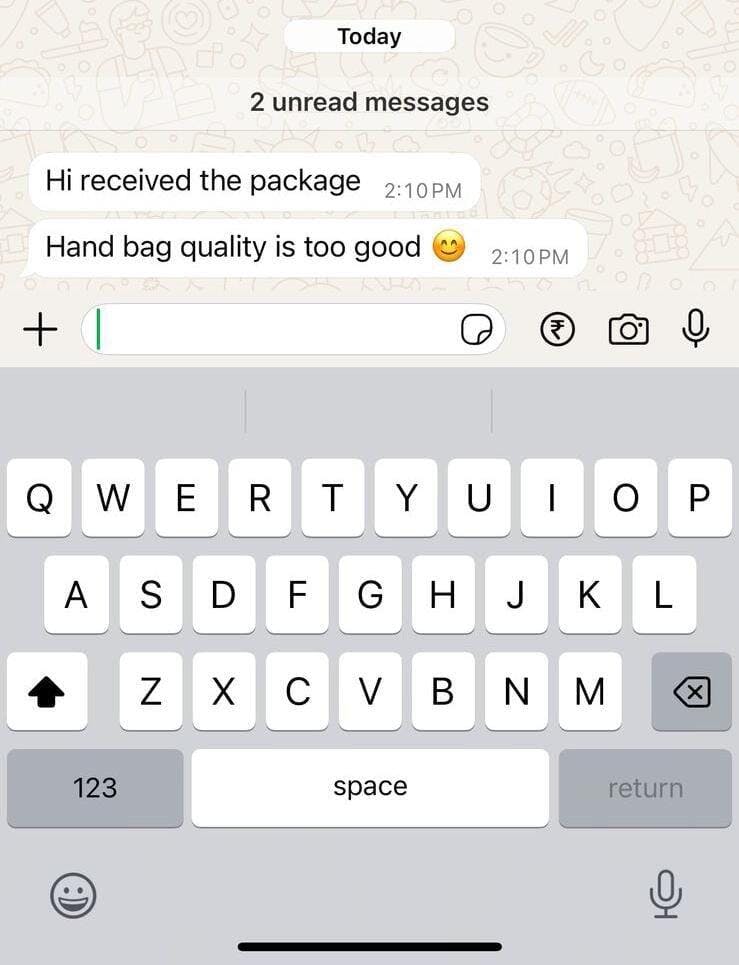This screenshot has height=965, width=739.
Task: Tap the space key
Action: coord(370,788)
